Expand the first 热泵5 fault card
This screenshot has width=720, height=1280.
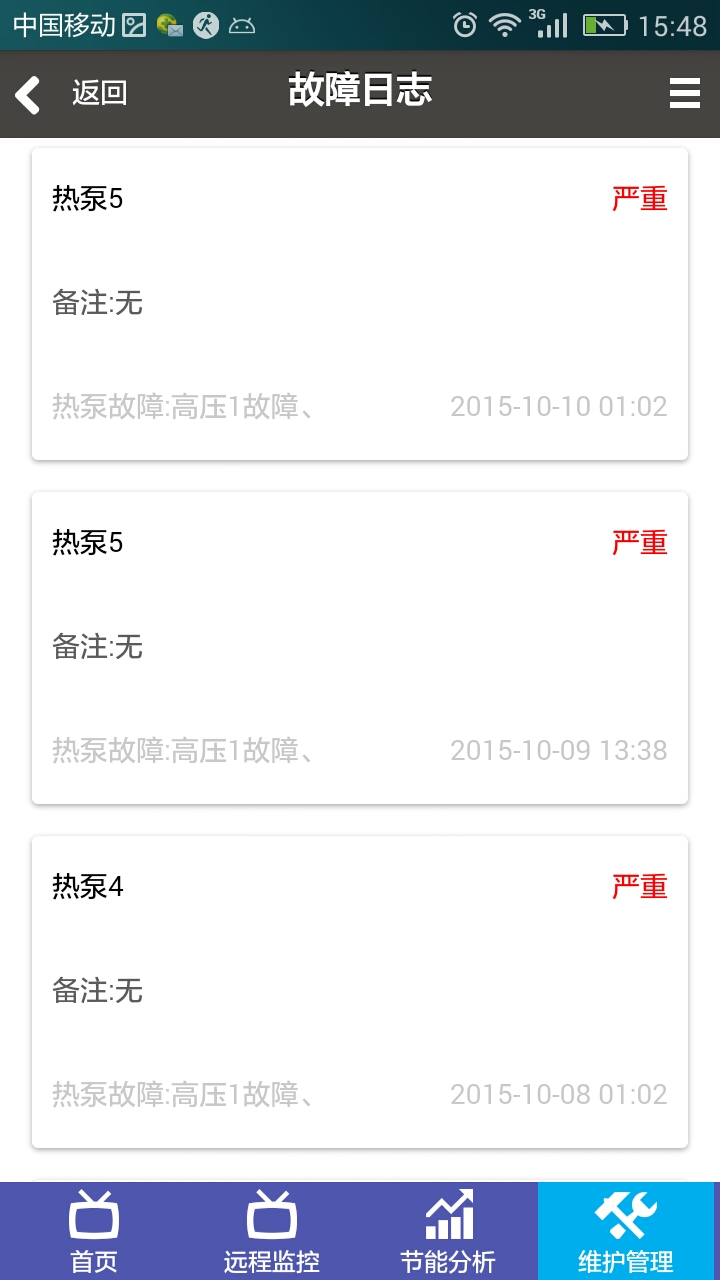coord(360,300)
